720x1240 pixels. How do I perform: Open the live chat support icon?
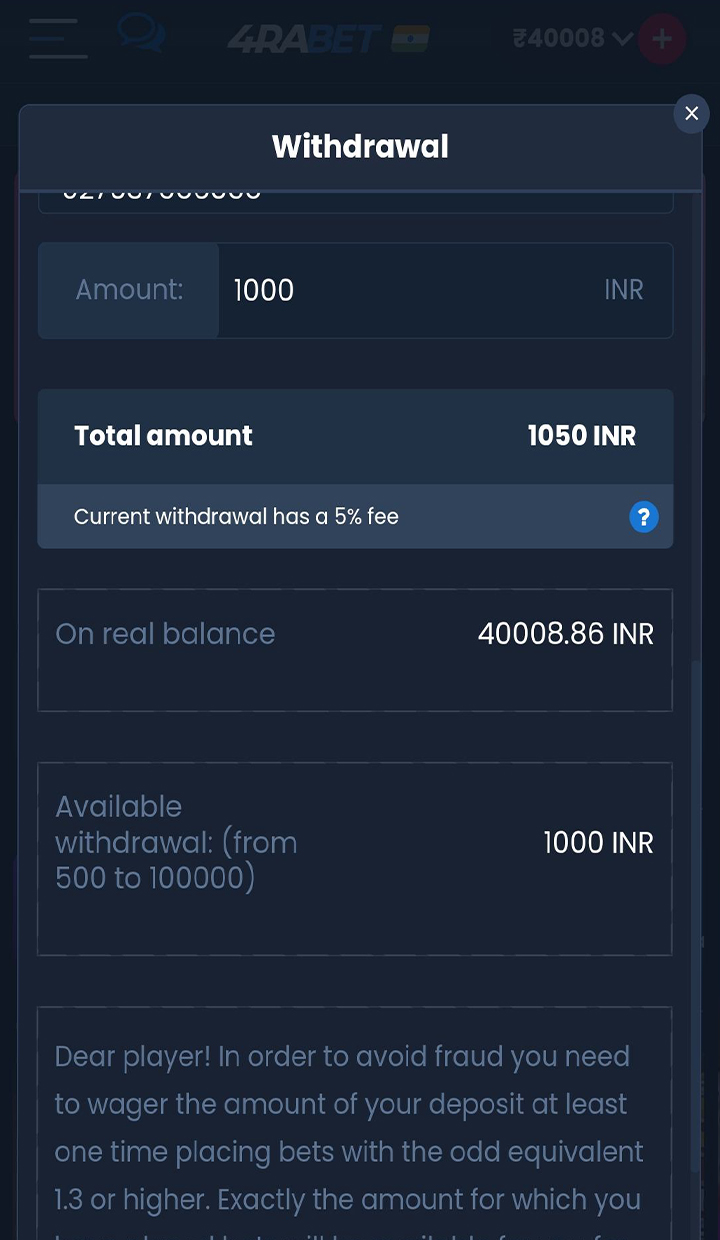(140, 36)
